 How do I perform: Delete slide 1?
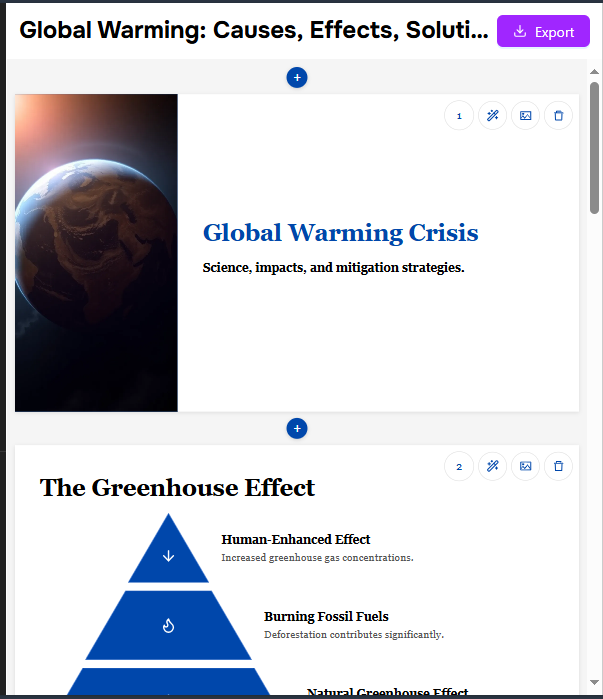pos(558,116)
